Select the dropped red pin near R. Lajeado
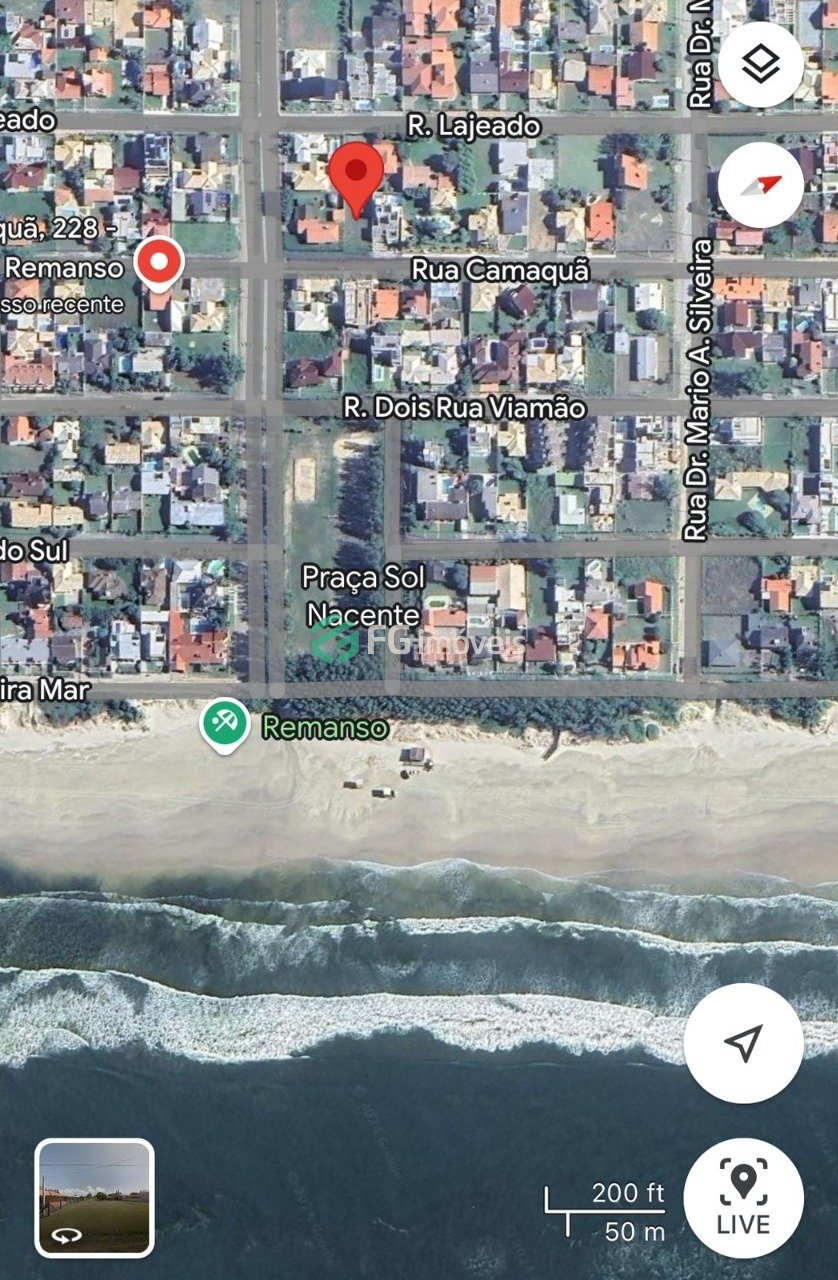 [357, 174]
